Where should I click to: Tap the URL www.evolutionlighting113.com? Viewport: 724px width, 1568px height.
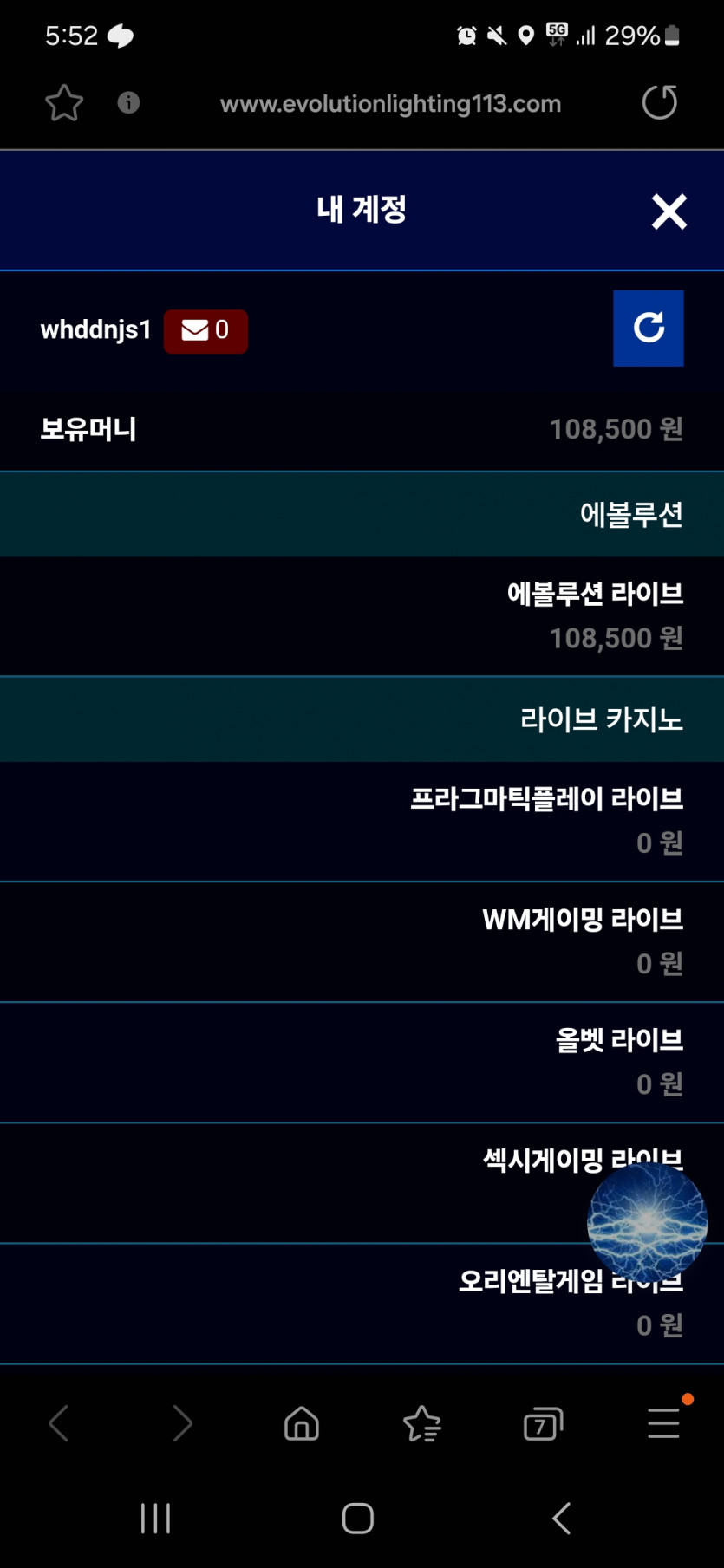[x=390, y=104]
